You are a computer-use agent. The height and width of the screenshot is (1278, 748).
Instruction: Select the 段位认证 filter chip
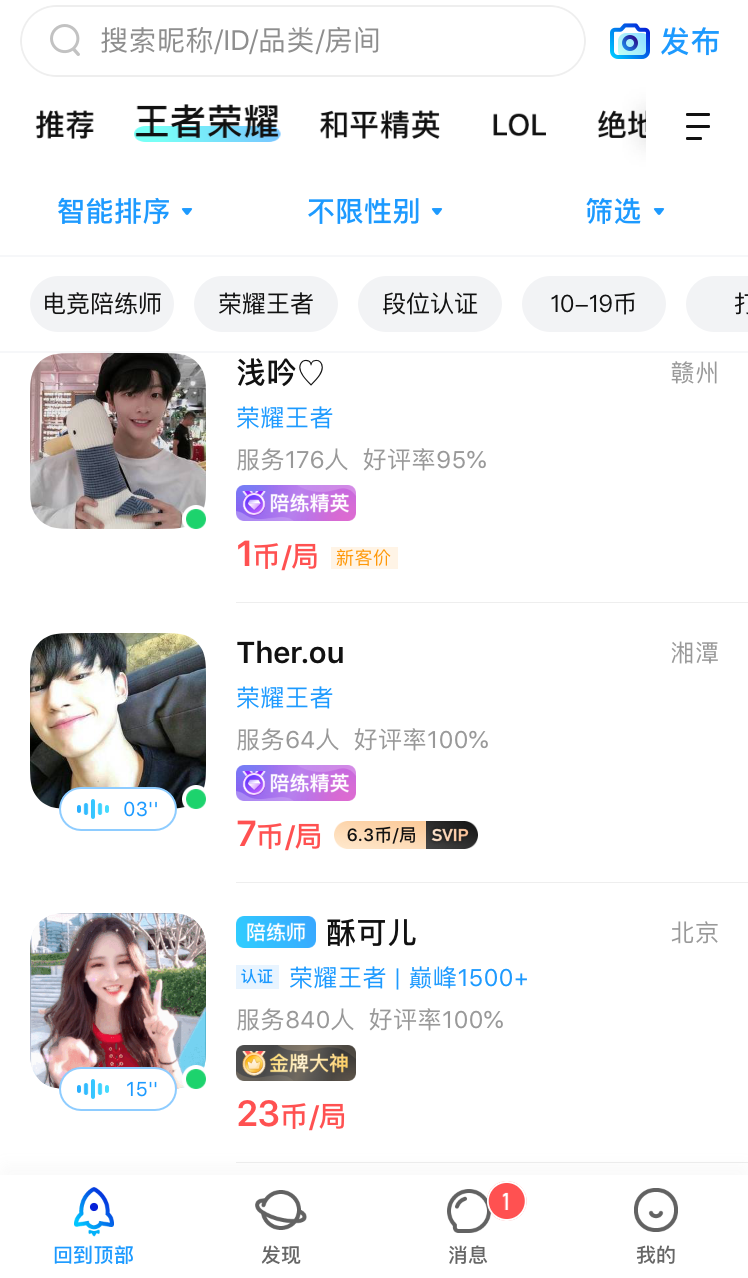[x=430, y=304]
